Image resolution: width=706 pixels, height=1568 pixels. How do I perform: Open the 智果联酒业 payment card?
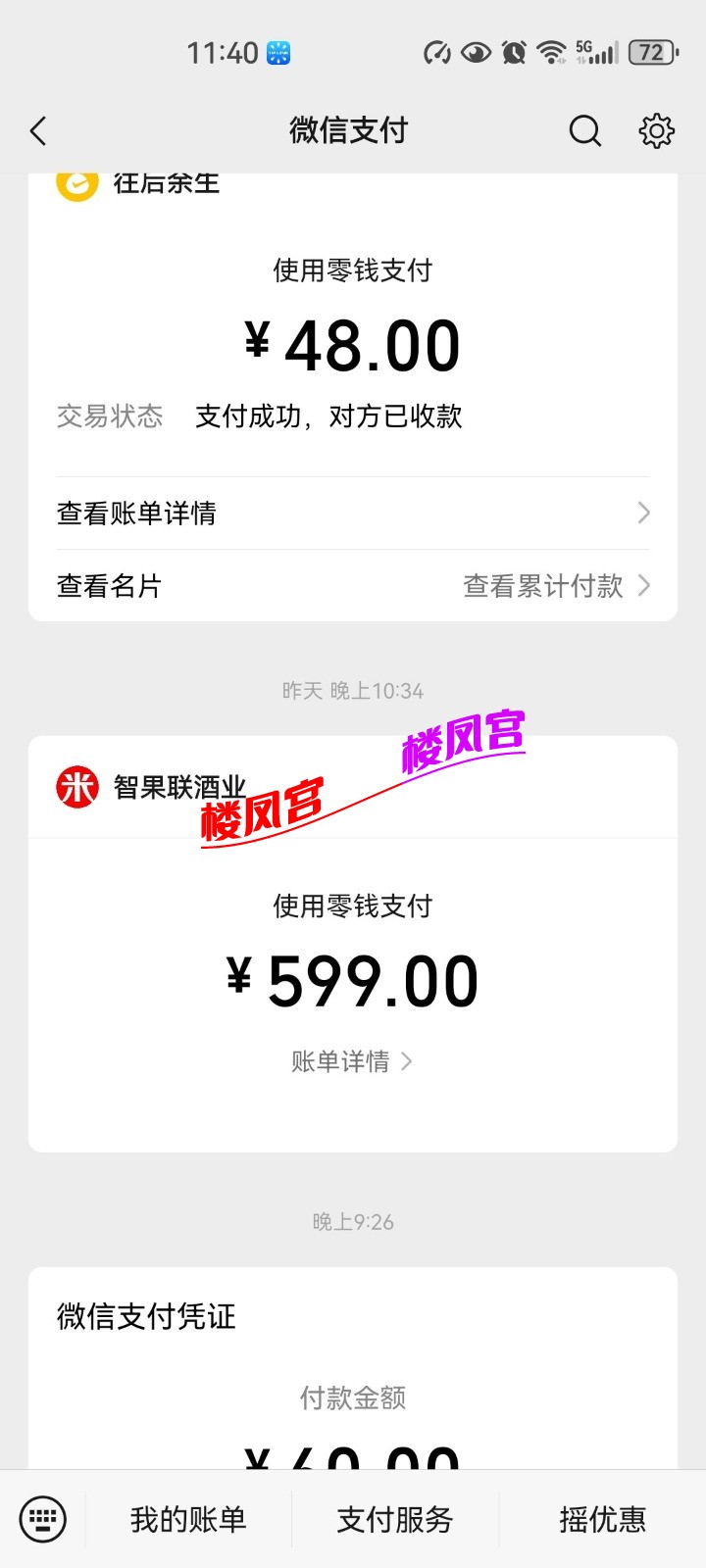353,941
